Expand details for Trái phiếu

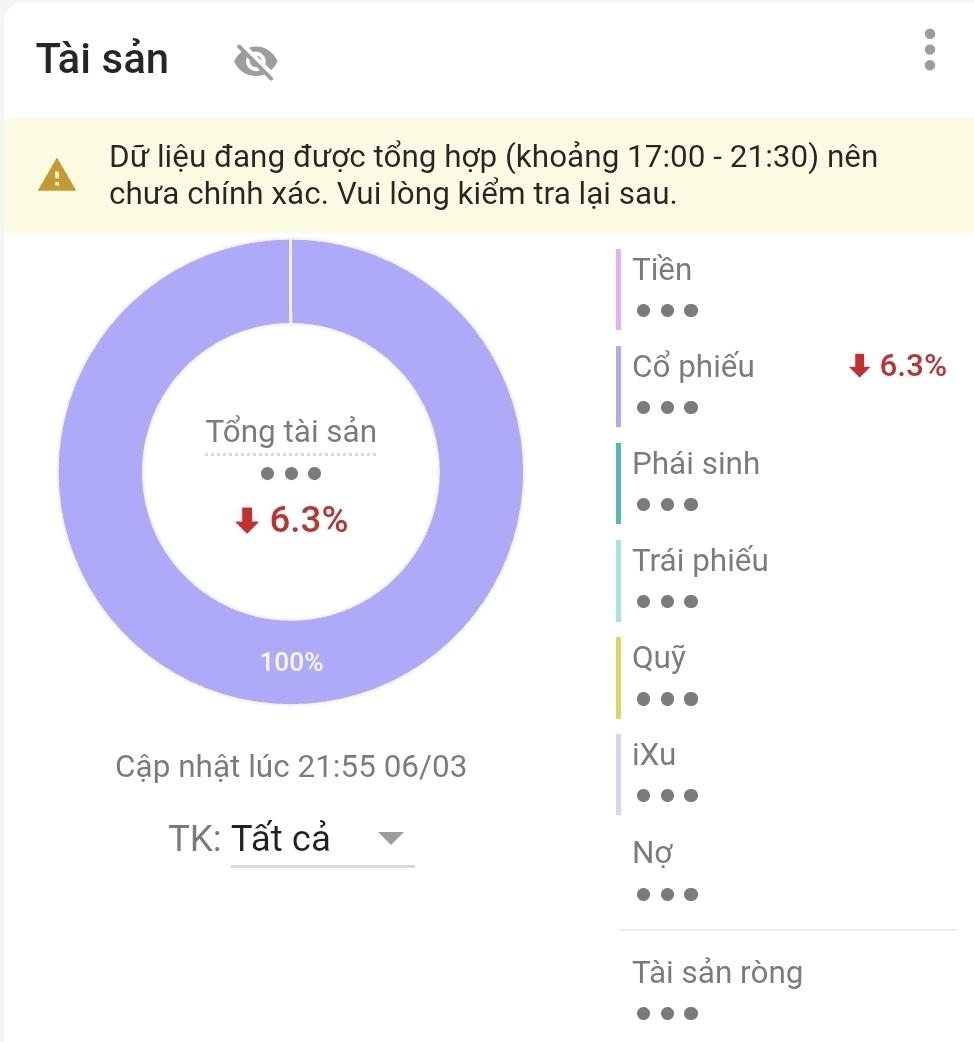pos(700,561)
